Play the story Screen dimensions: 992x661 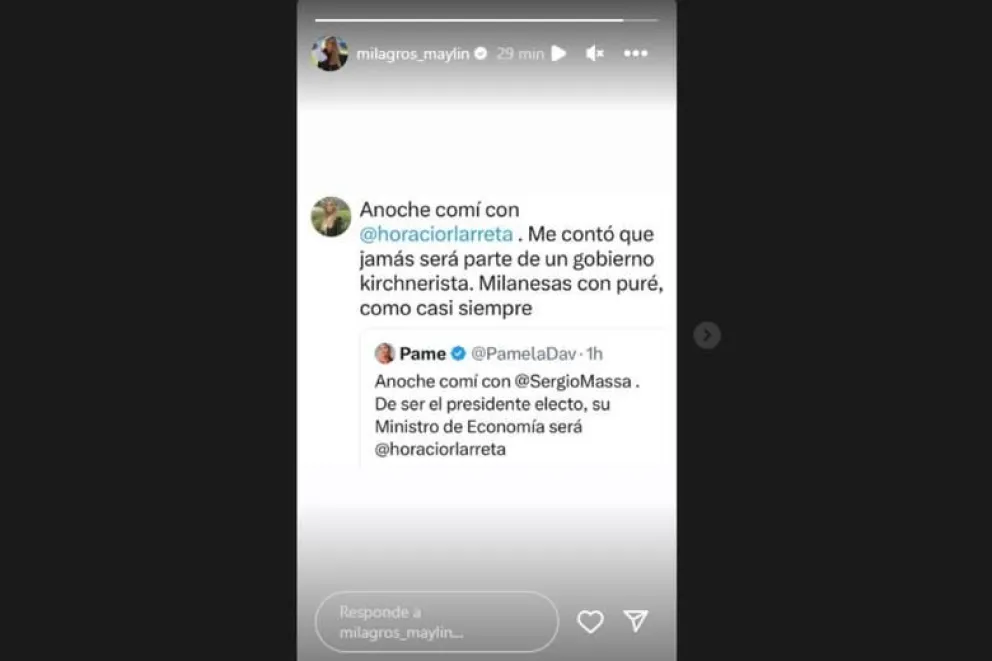click(x=559, y=53)
